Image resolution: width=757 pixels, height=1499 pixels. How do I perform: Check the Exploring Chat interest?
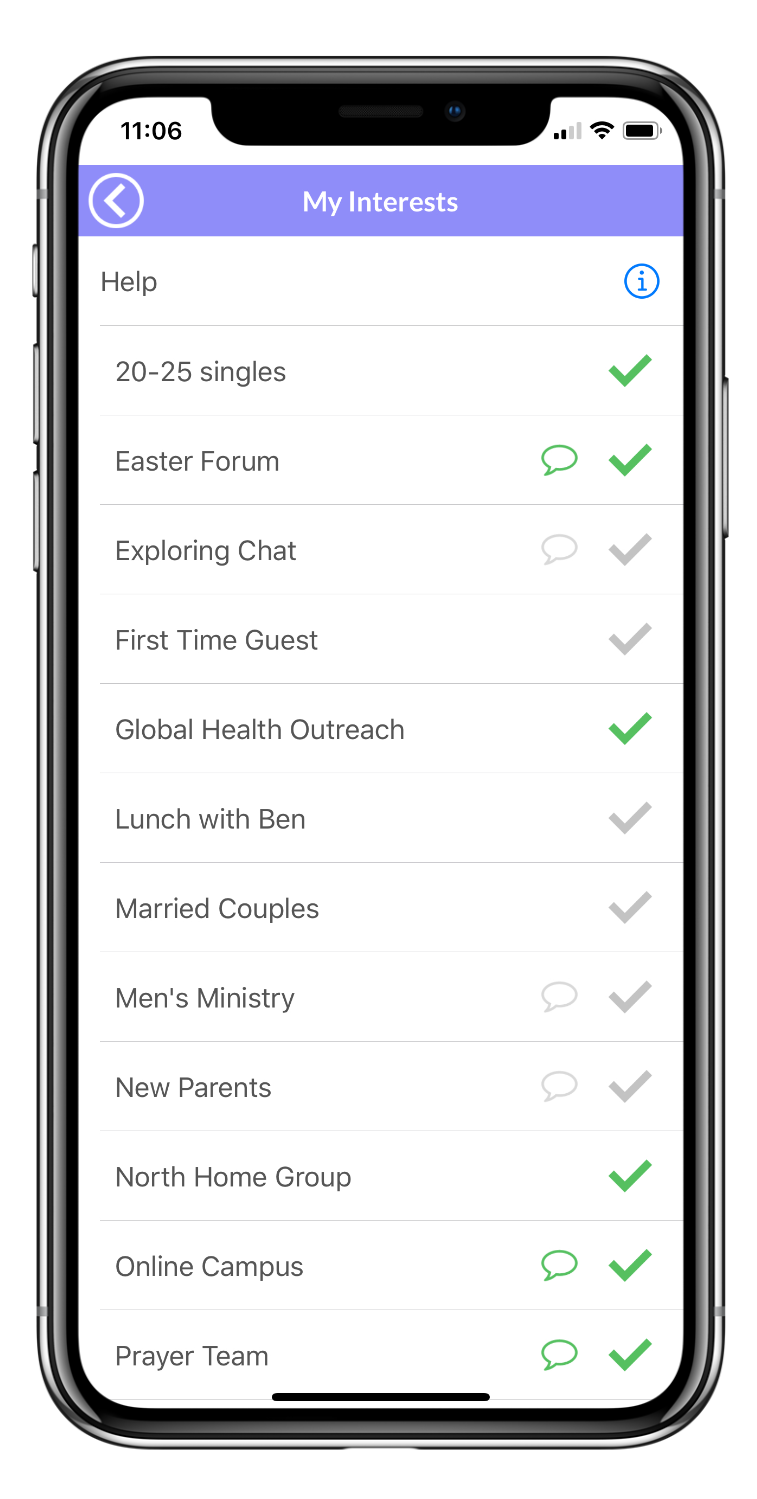630,550
